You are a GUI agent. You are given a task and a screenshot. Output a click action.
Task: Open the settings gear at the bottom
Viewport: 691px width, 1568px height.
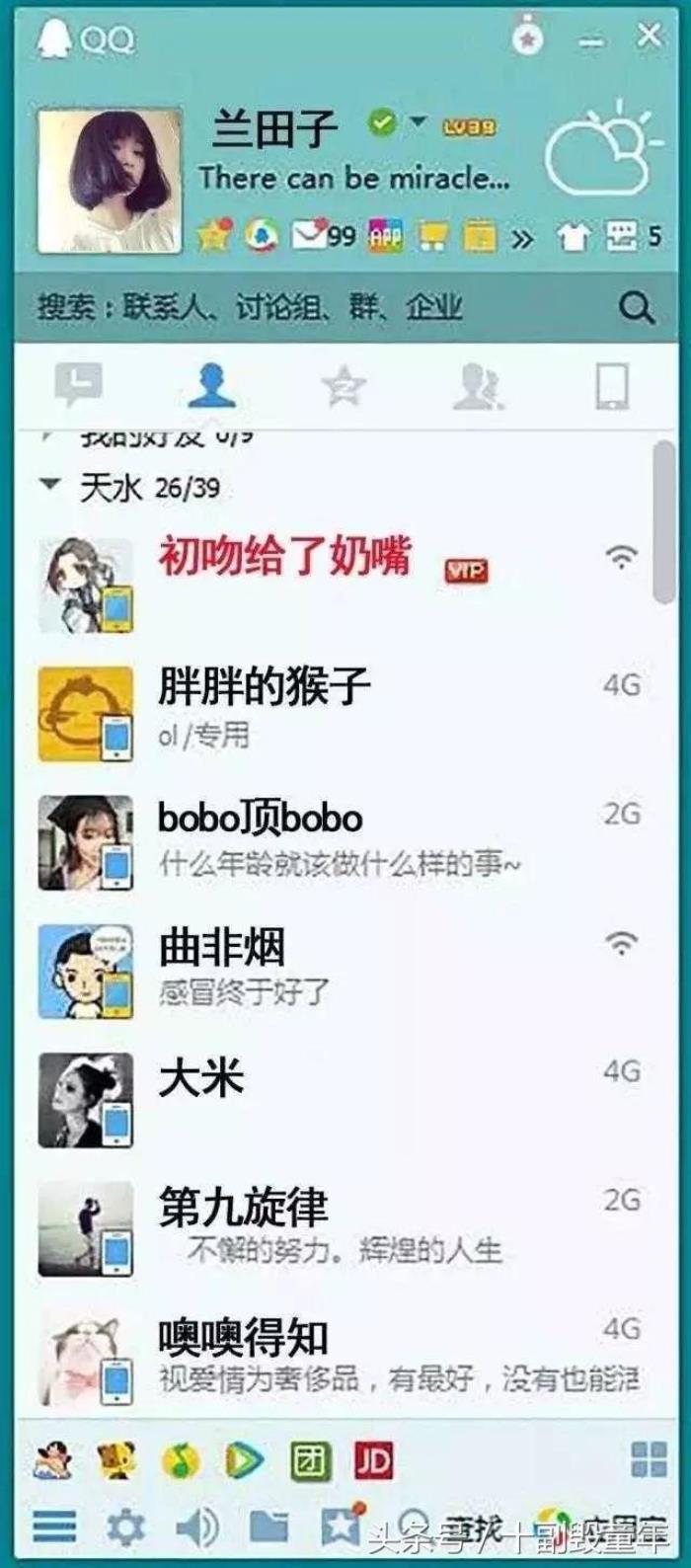pos(125,1528)
